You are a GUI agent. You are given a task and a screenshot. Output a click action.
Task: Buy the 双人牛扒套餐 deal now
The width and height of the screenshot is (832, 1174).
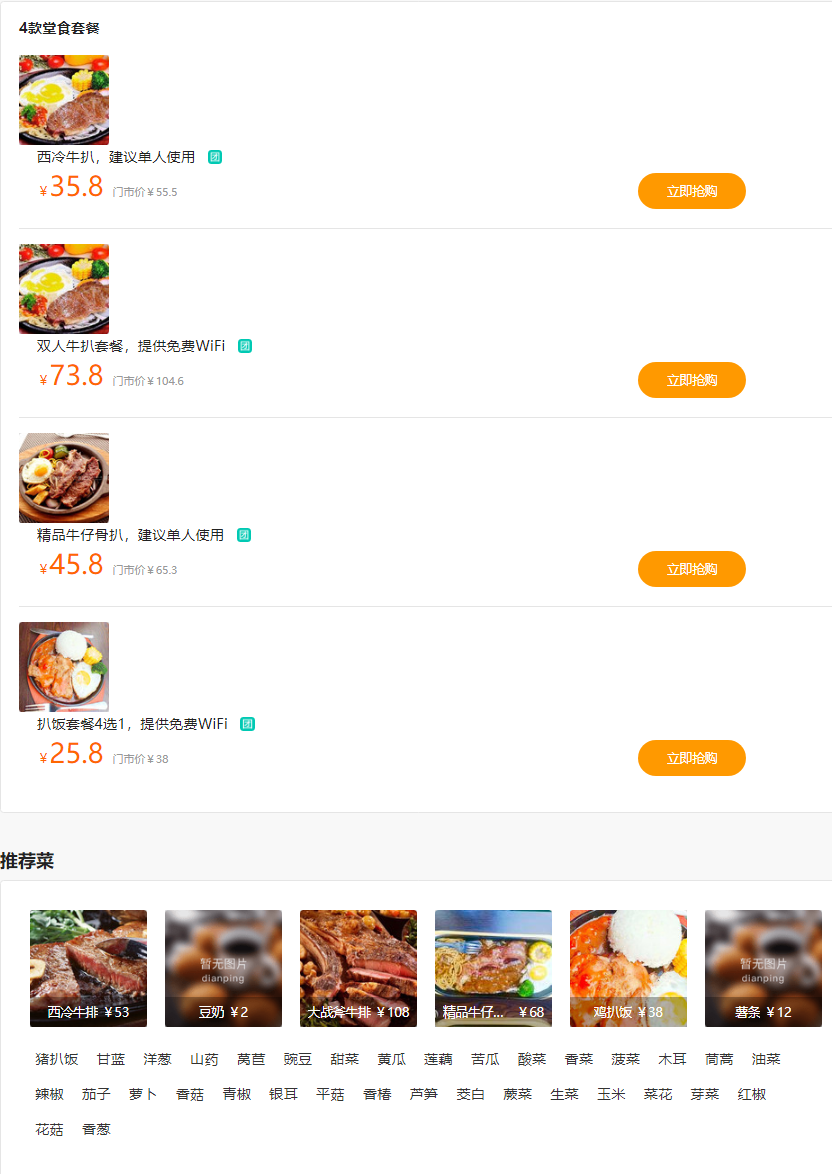point(691,380)
